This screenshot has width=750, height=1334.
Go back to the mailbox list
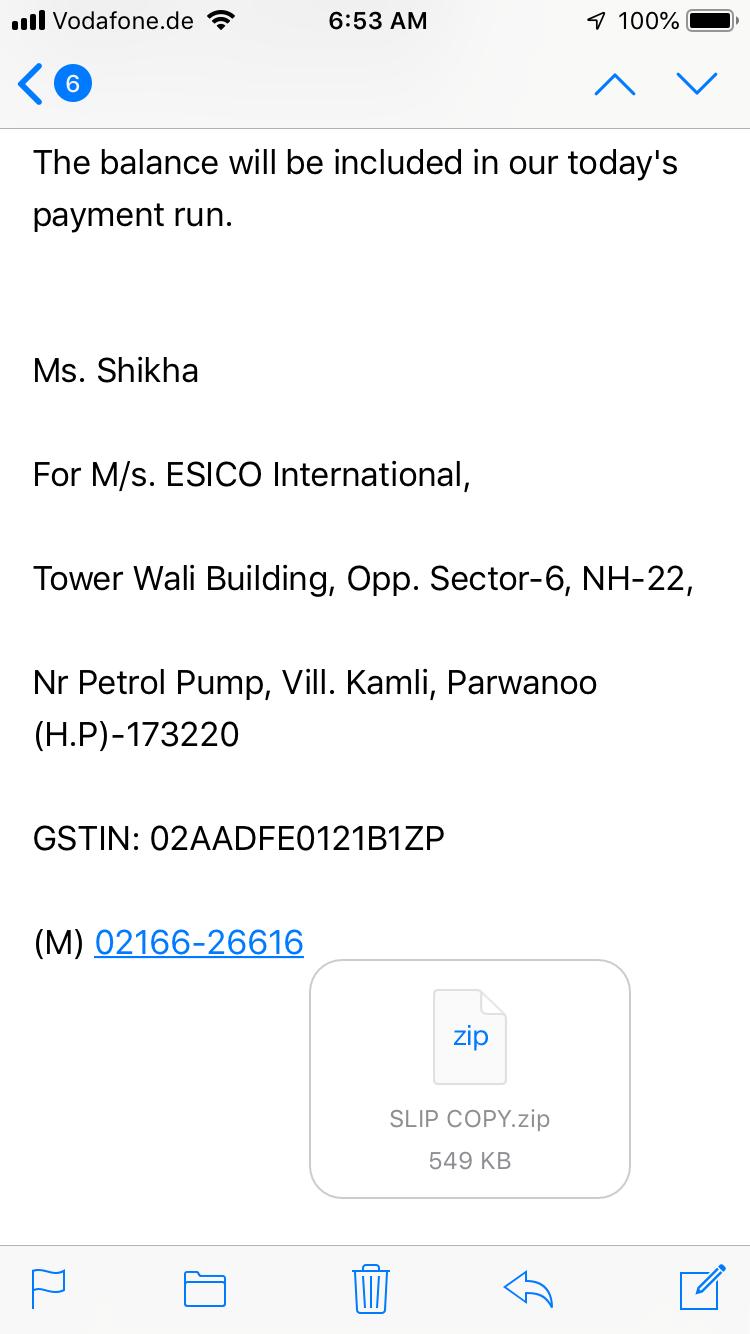tap(54, 84)
